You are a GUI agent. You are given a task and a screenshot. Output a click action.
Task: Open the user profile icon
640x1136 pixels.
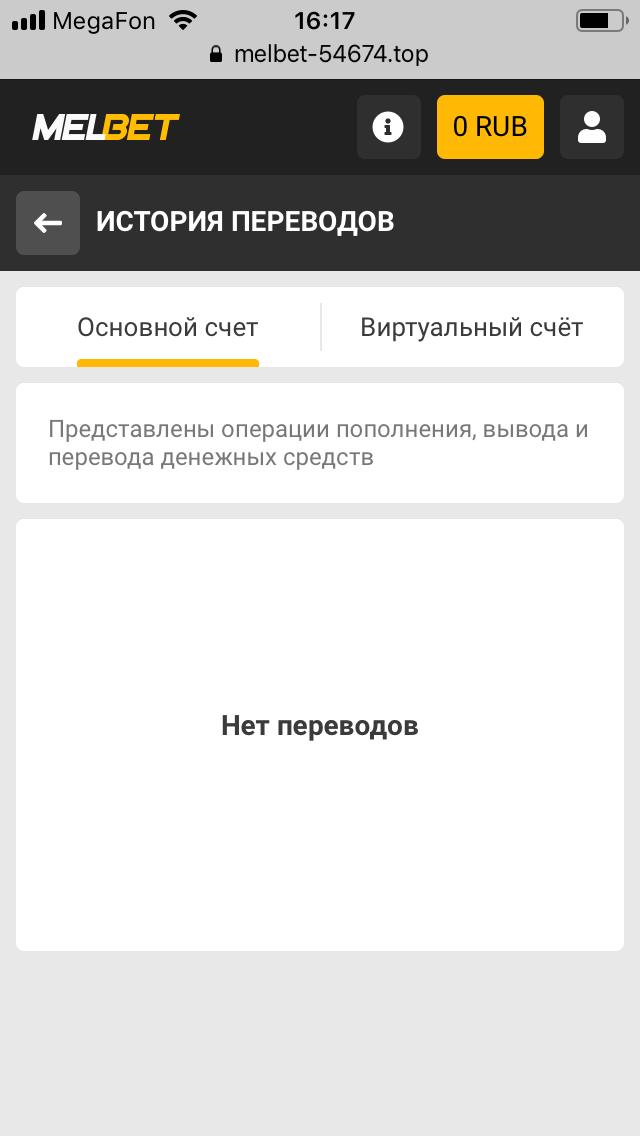[591, 127]
